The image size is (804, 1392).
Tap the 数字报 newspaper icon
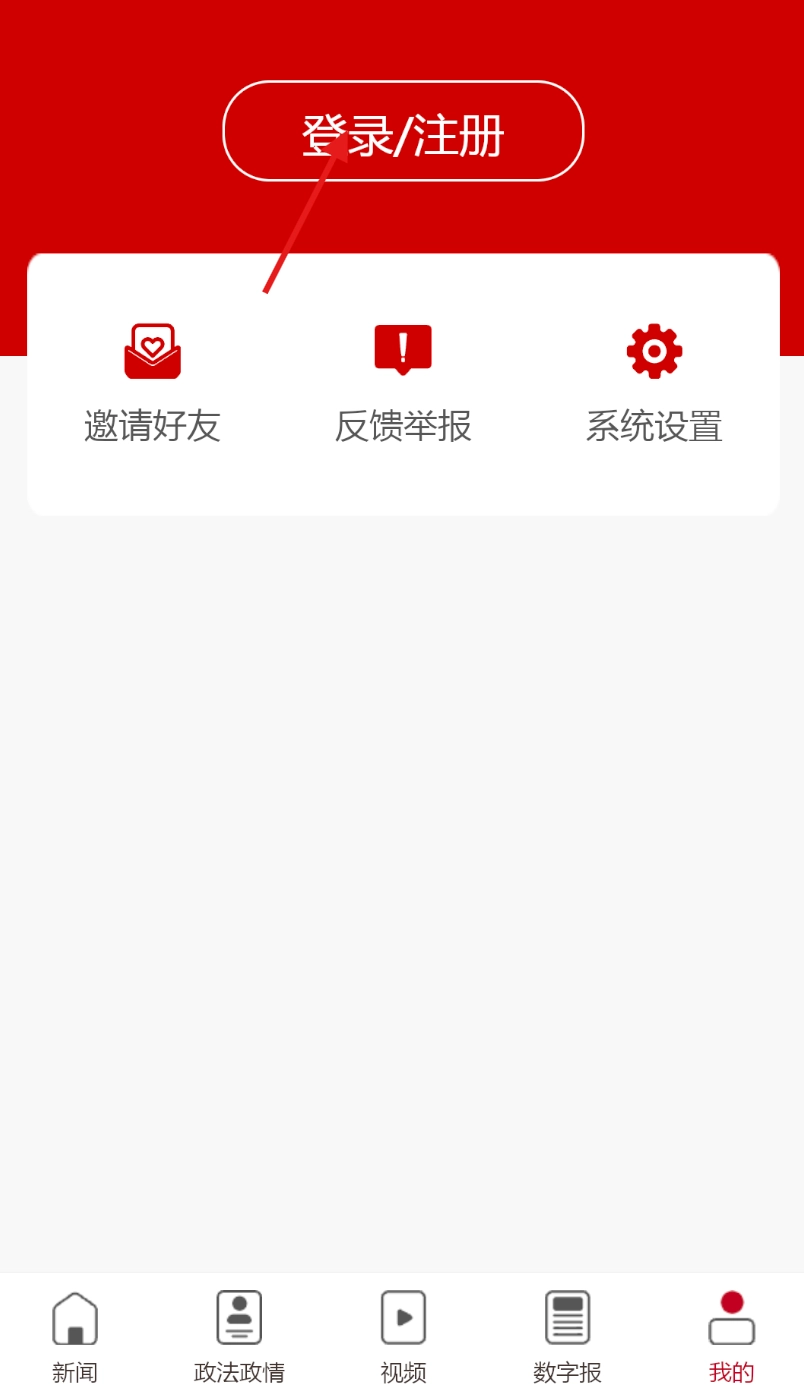point(566,1315)
